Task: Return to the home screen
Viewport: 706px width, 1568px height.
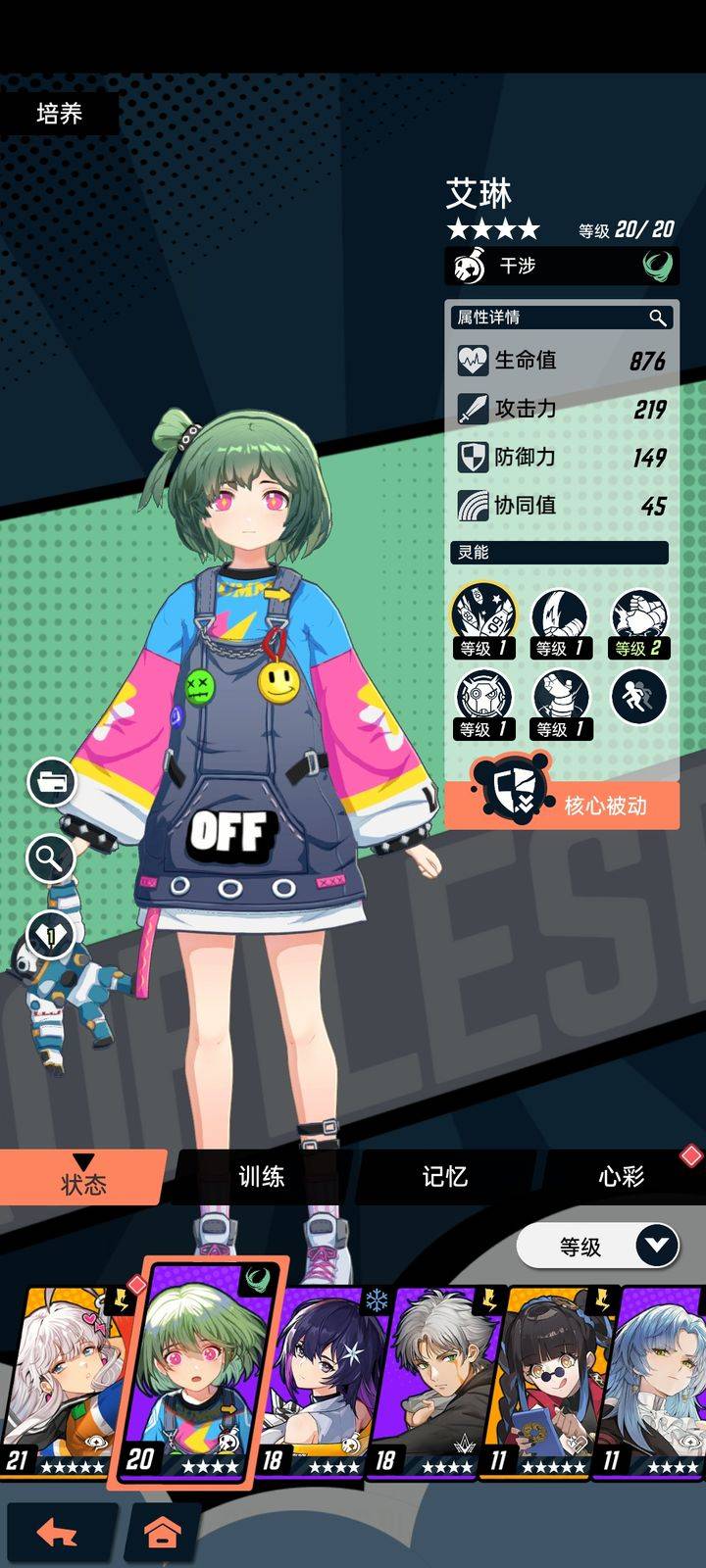Action: point(163,1532)
